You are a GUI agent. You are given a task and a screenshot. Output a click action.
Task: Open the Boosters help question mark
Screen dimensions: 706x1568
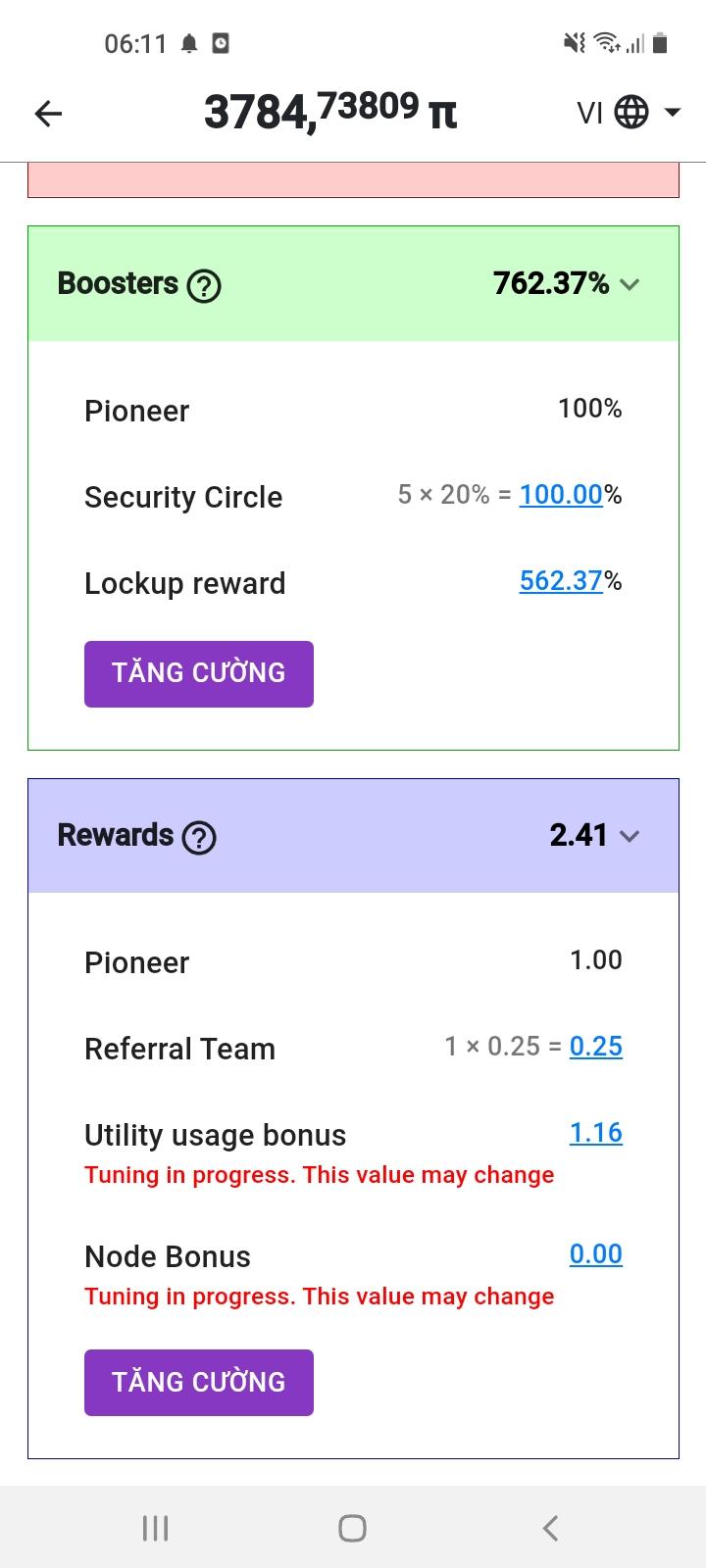204,285
